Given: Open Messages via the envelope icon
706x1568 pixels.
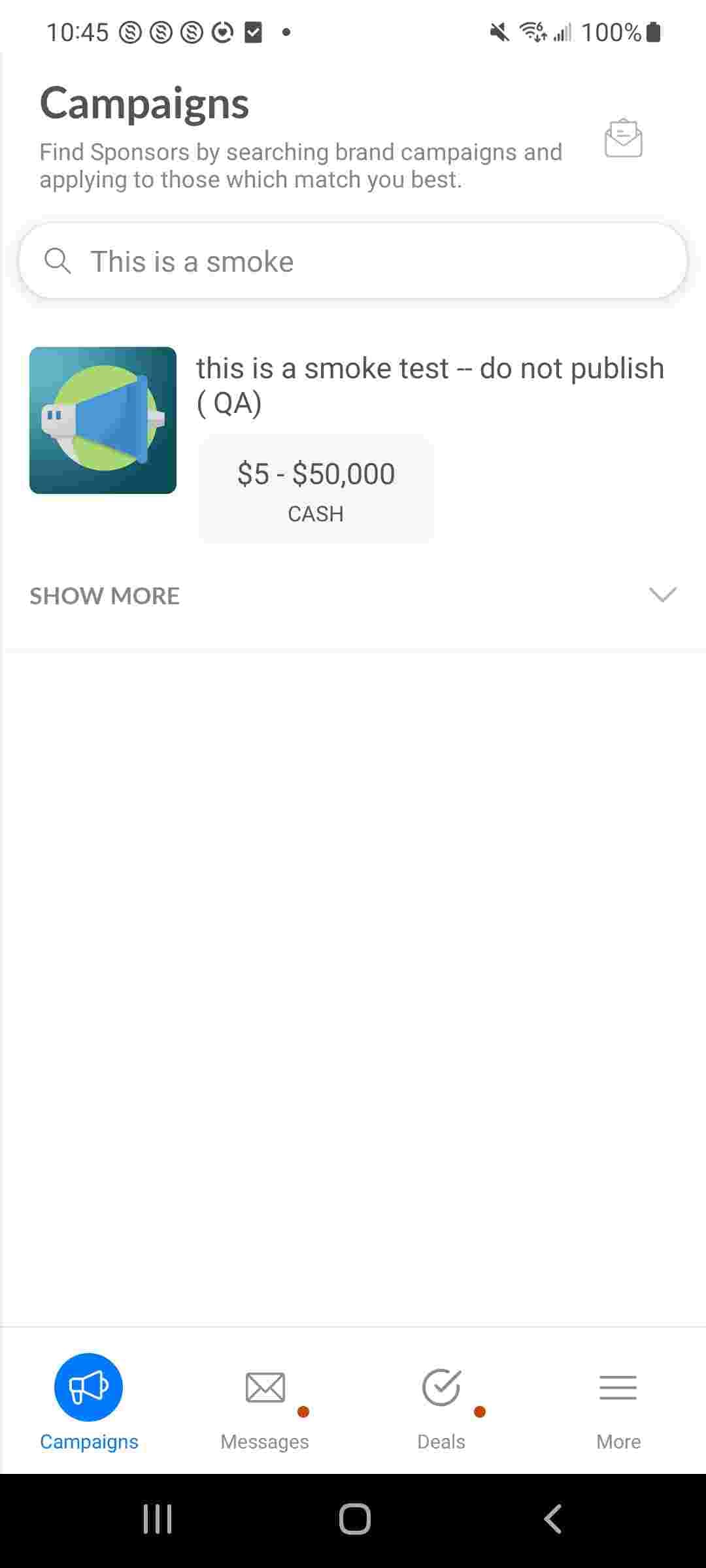Looking at the screenshot, I should pos(264,1386).
